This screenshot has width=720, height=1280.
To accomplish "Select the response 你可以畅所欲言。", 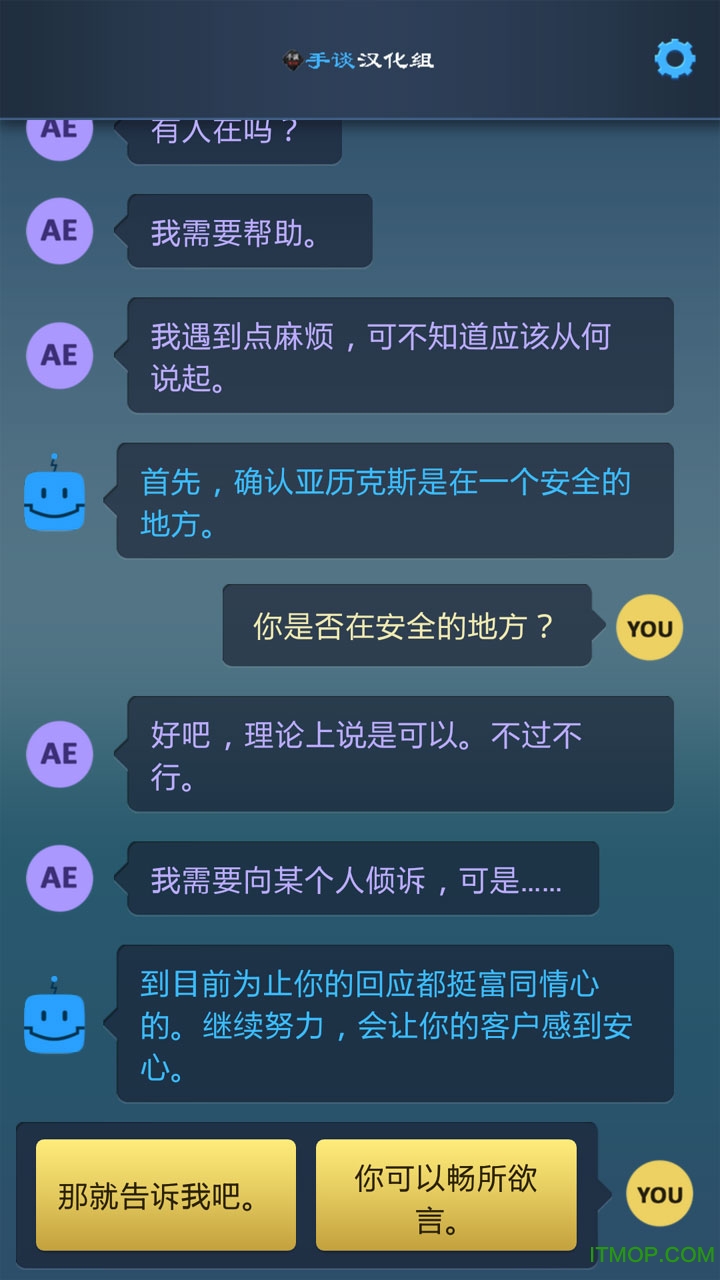I will 446,1195.
